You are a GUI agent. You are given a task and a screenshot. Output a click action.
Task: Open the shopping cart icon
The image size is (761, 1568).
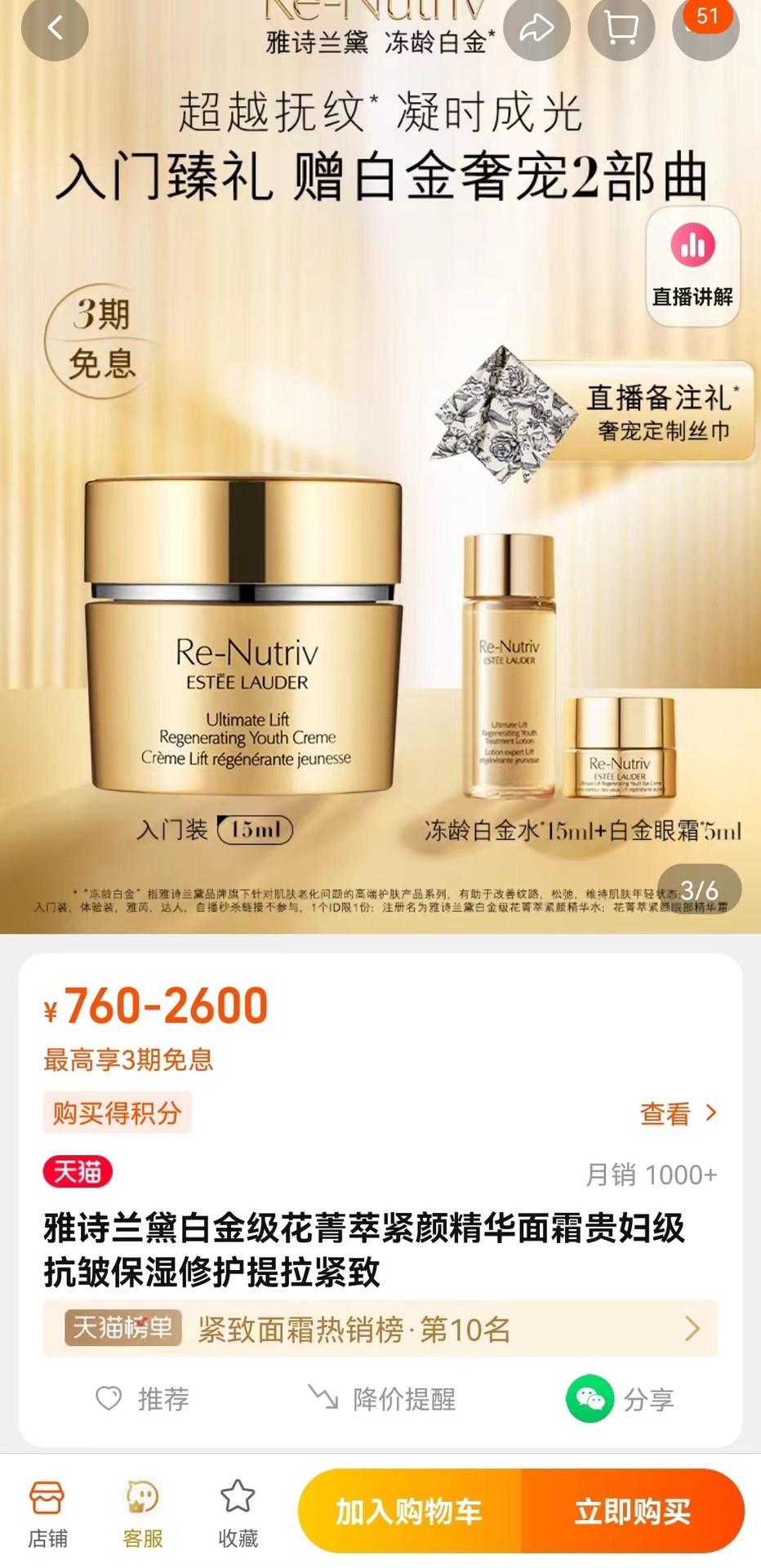tap(621, 29)
